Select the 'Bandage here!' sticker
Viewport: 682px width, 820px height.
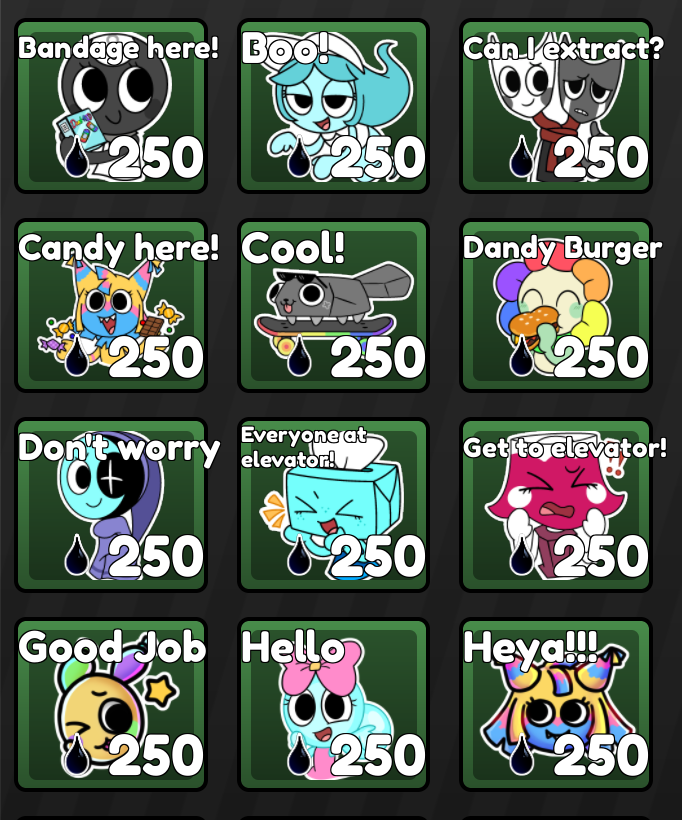(111, 106)
